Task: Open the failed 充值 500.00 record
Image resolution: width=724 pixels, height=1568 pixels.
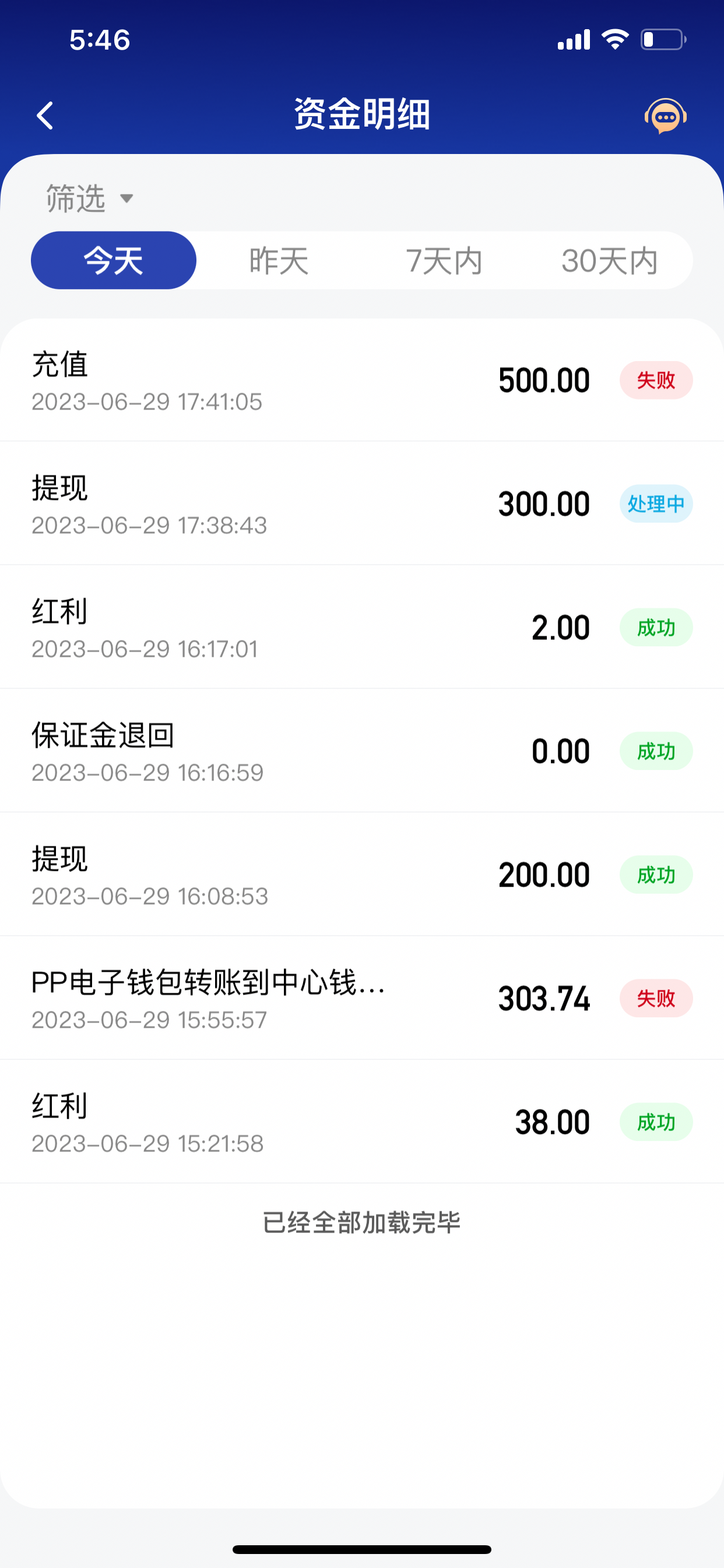Action: coord(362,380)
